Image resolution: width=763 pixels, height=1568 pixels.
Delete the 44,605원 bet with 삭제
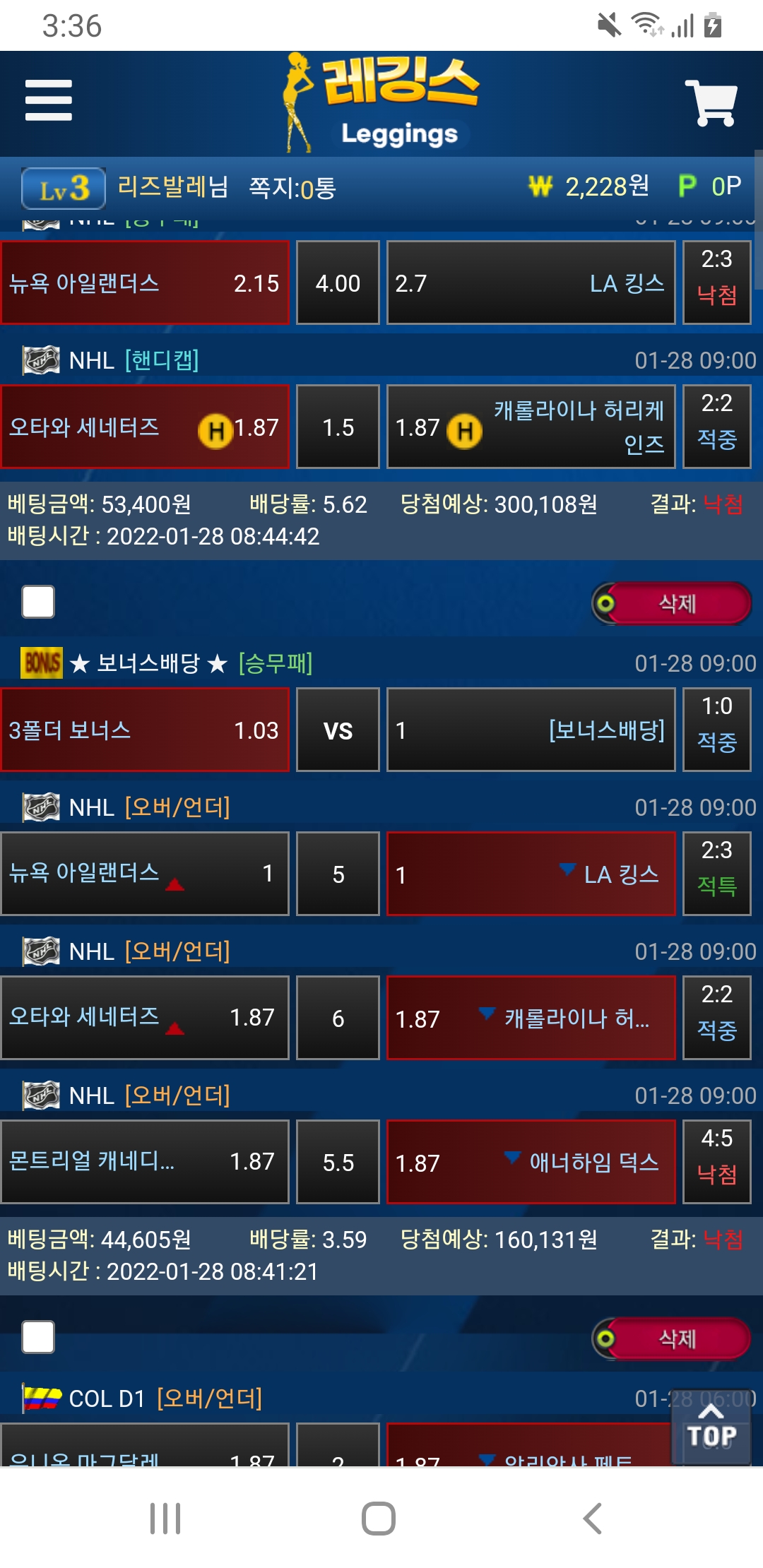(x=672, y=1338)
